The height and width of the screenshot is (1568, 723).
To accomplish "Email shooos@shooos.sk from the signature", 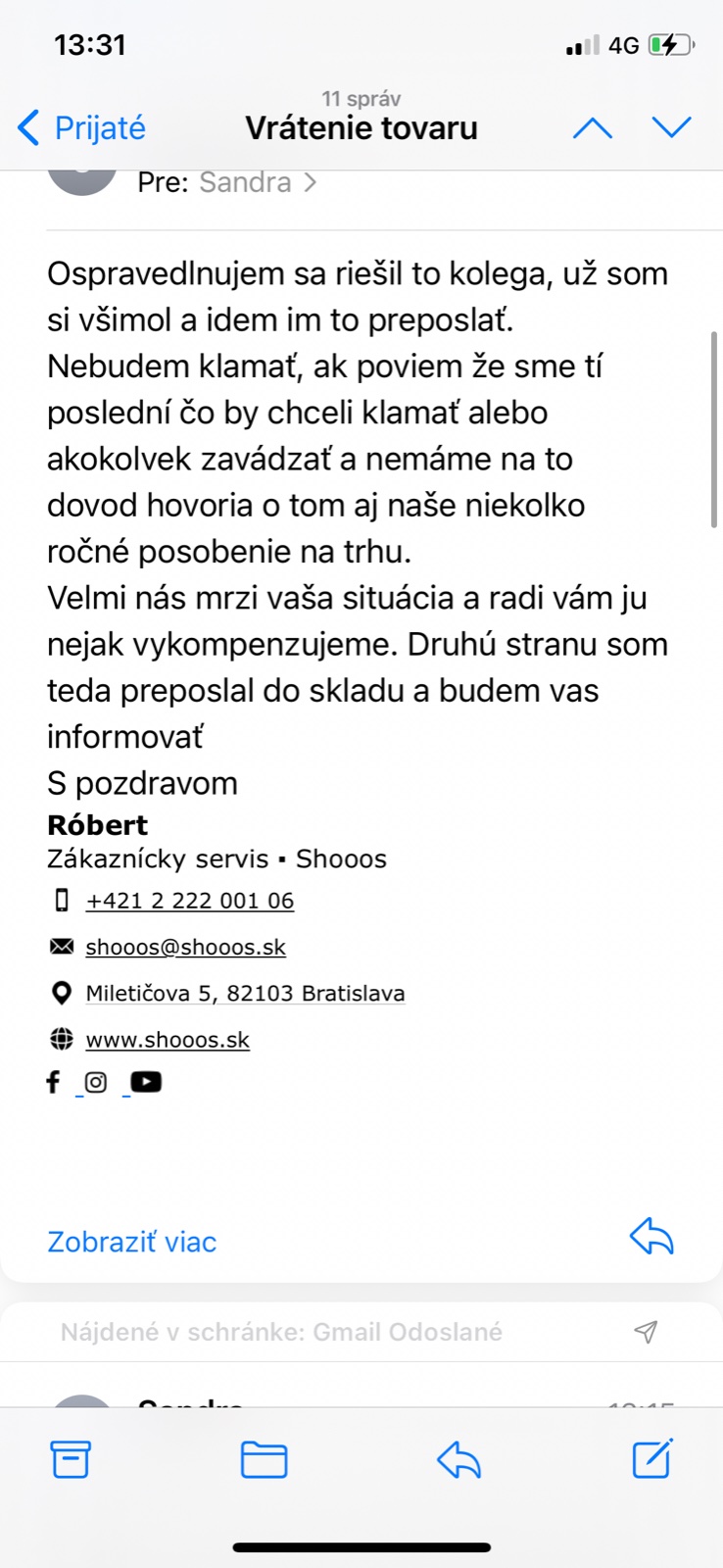I will 185,947.
